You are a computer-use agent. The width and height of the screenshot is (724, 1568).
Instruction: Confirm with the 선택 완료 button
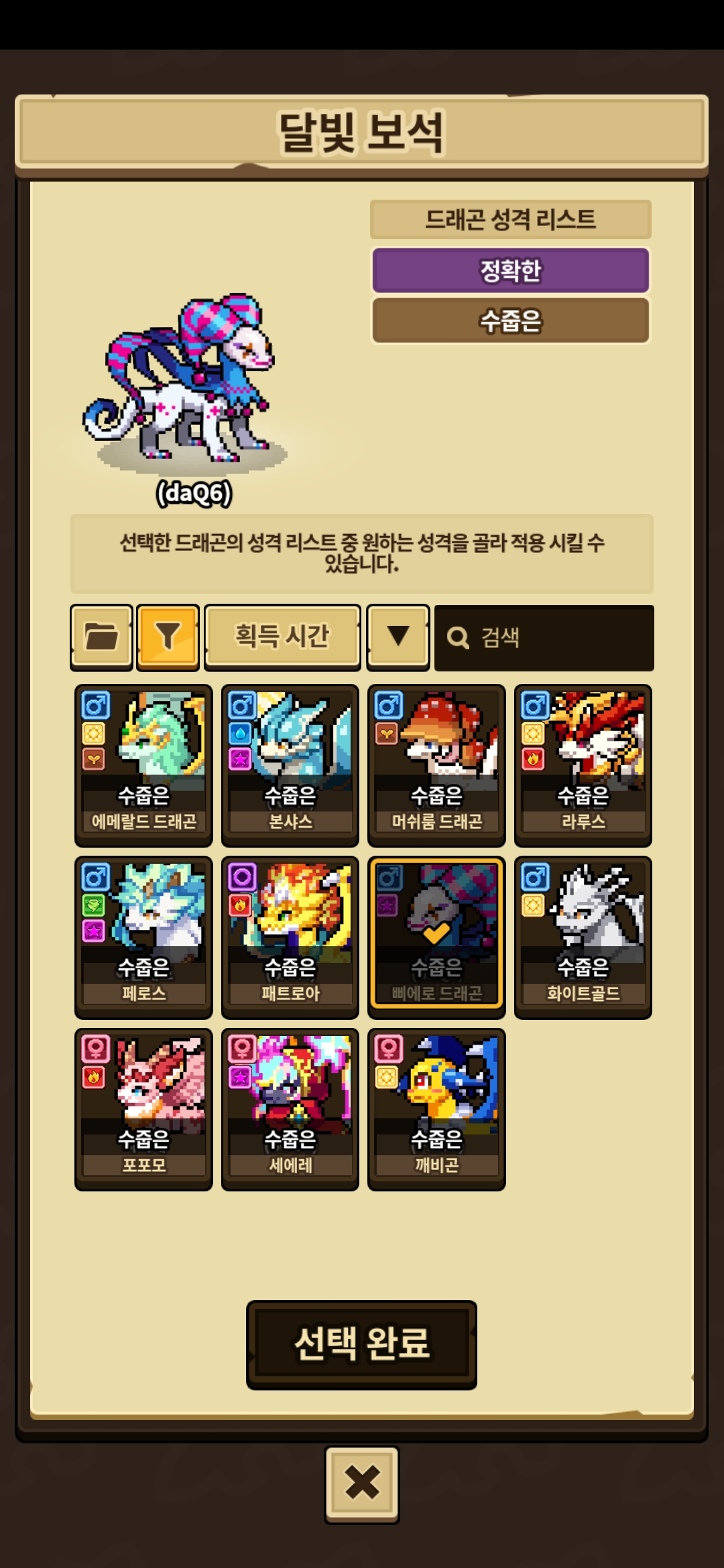361,1345
